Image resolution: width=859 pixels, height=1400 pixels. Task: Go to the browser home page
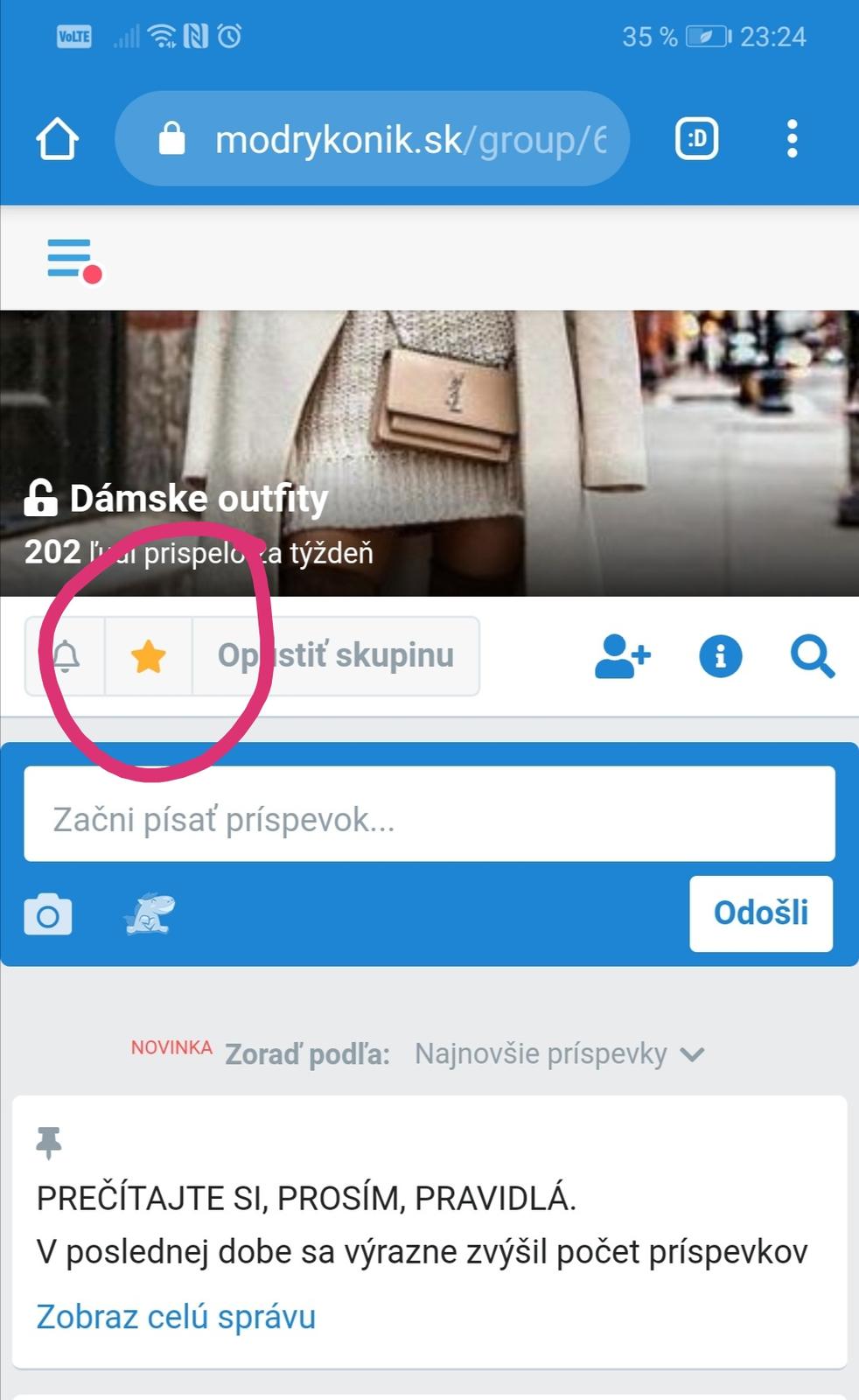(58, 139)
